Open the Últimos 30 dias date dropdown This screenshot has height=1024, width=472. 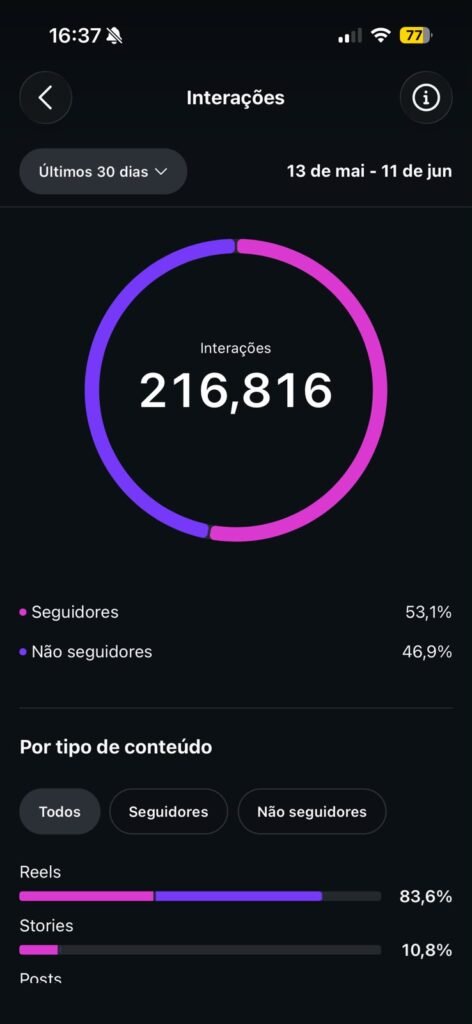coord(103,172)
